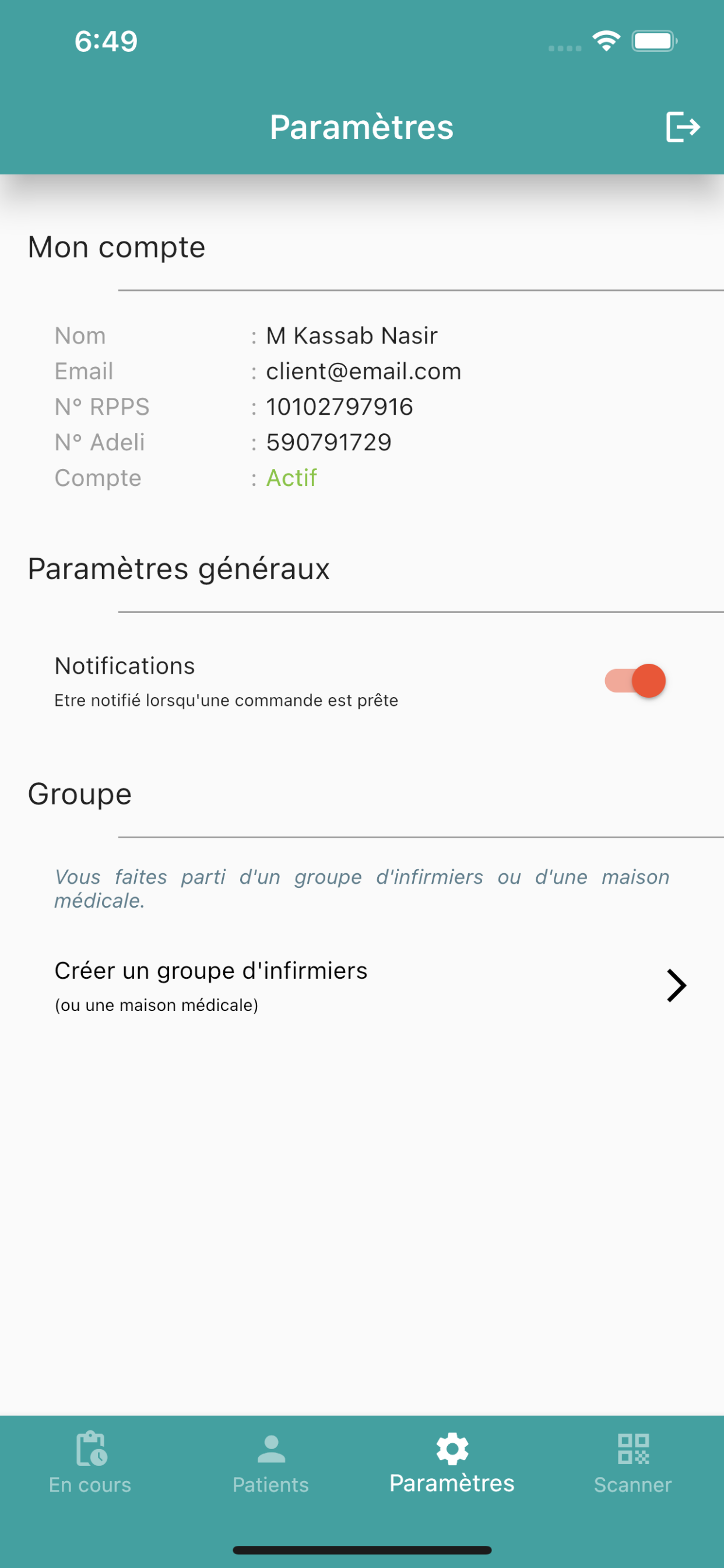This screenshot has width=724, height=1568.
Task: Tap the logout icon in the header
Action: [x=683, y=127]
